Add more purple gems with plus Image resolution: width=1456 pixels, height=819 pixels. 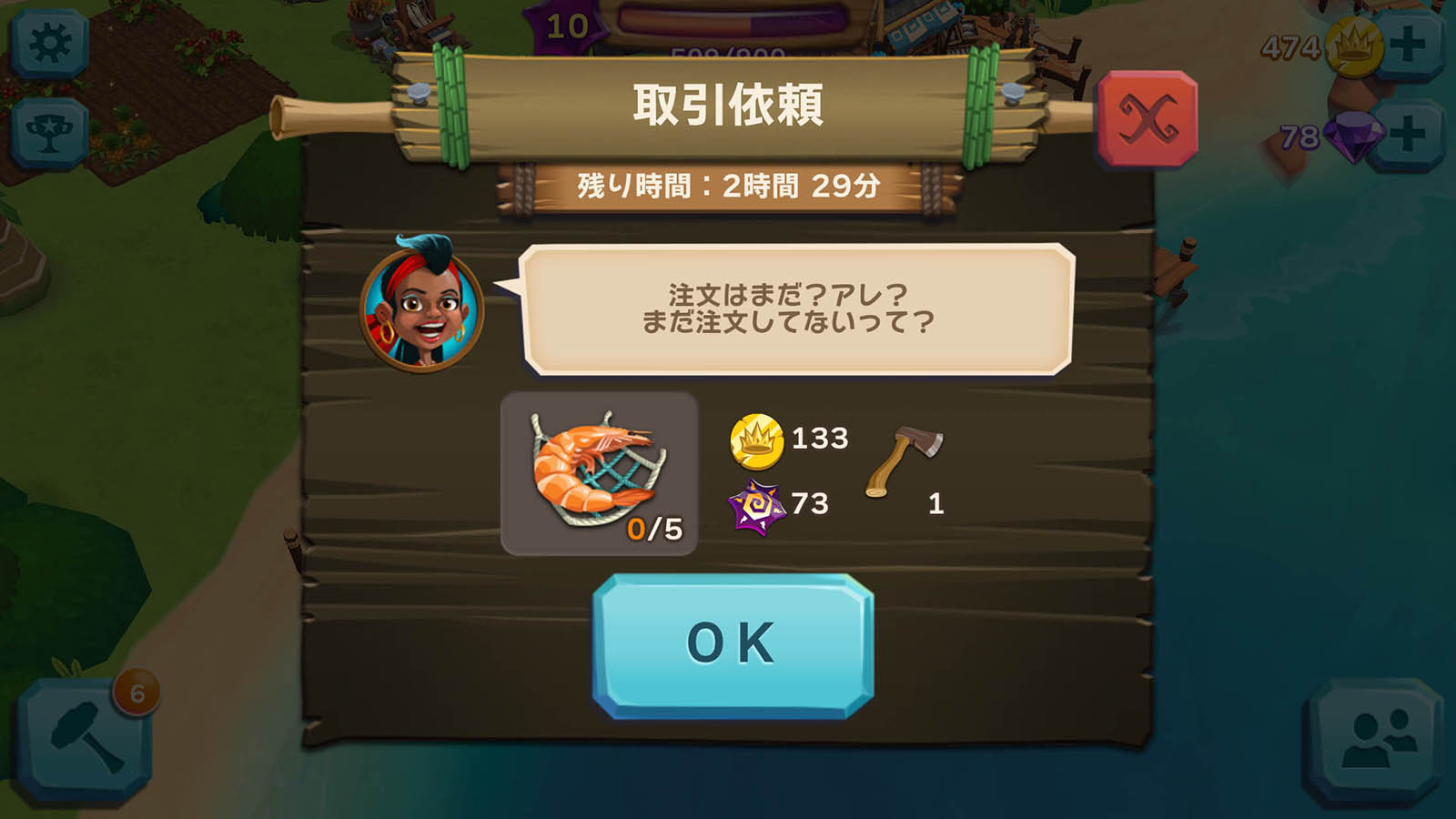pos(1407,136)
